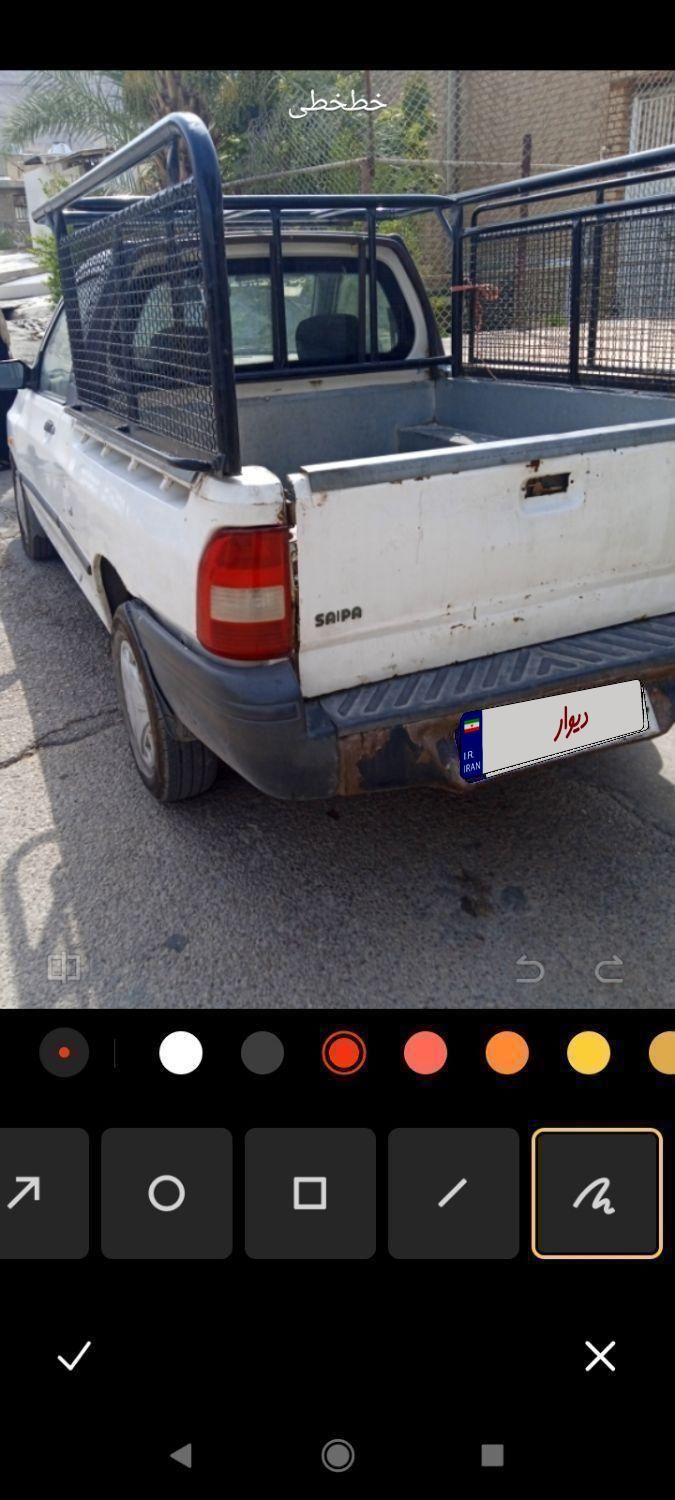Pick the yellow color swatch
This screenshot has width=675, height=1500.
pos(588,1053)
